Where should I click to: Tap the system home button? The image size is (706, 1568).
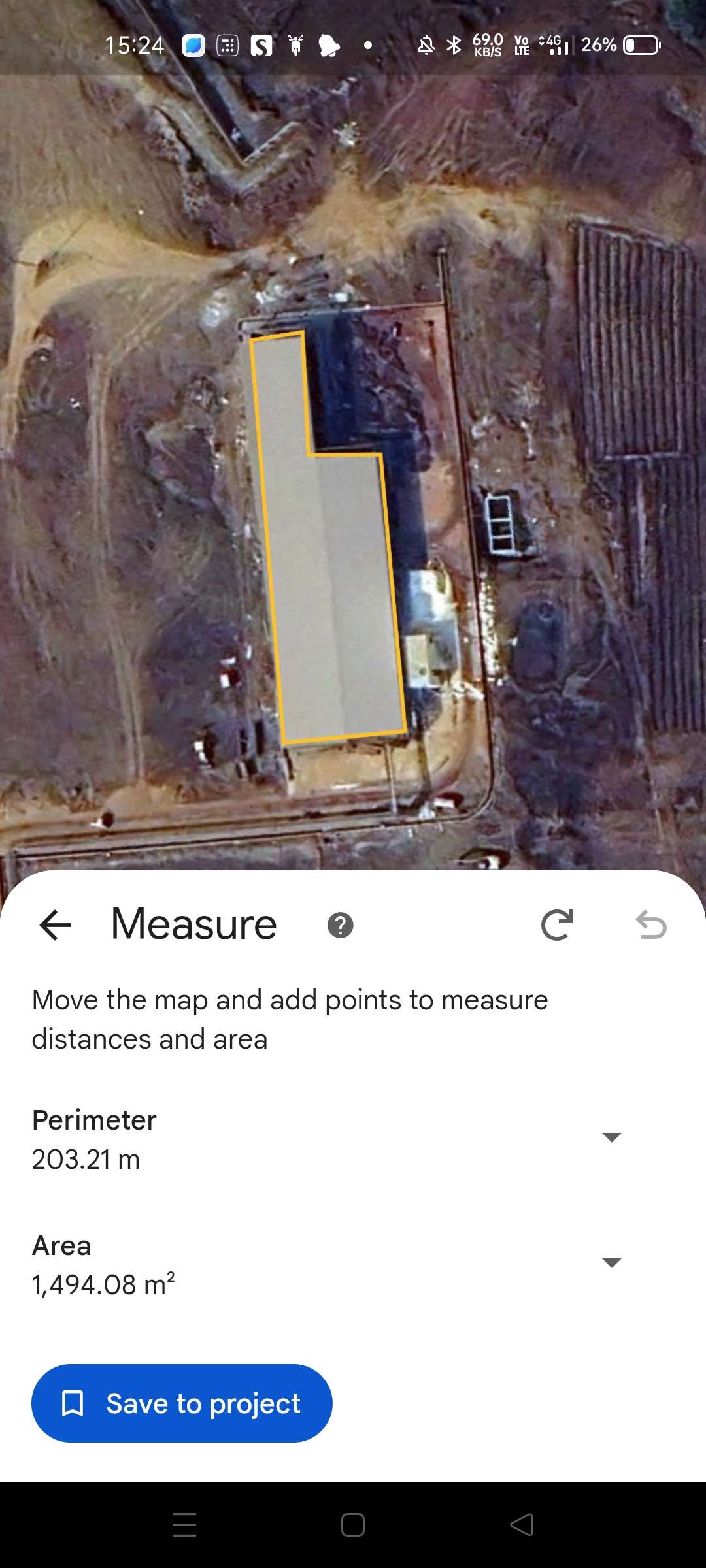[x=353, y=1525]
